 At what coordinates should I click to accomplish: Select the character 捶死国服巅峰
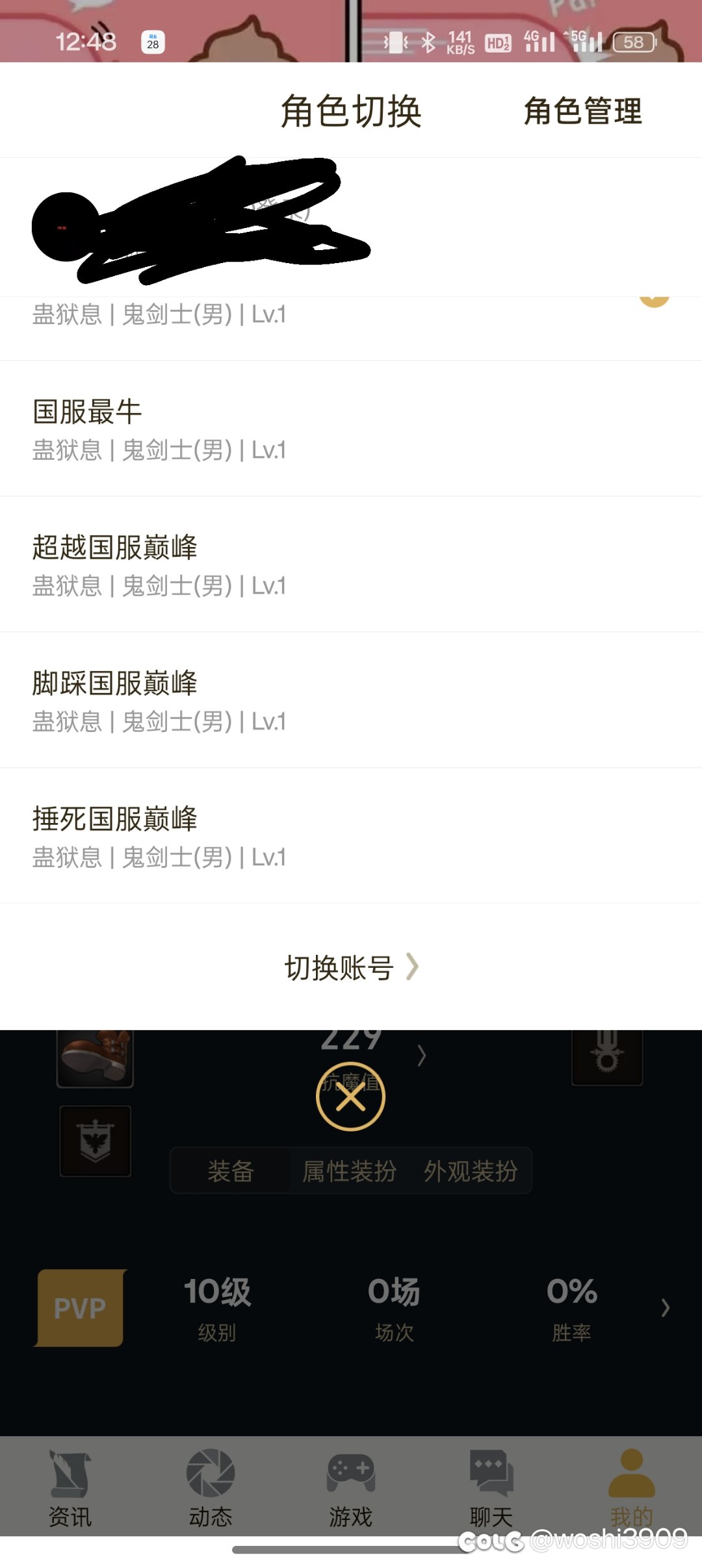click(351, 836)
